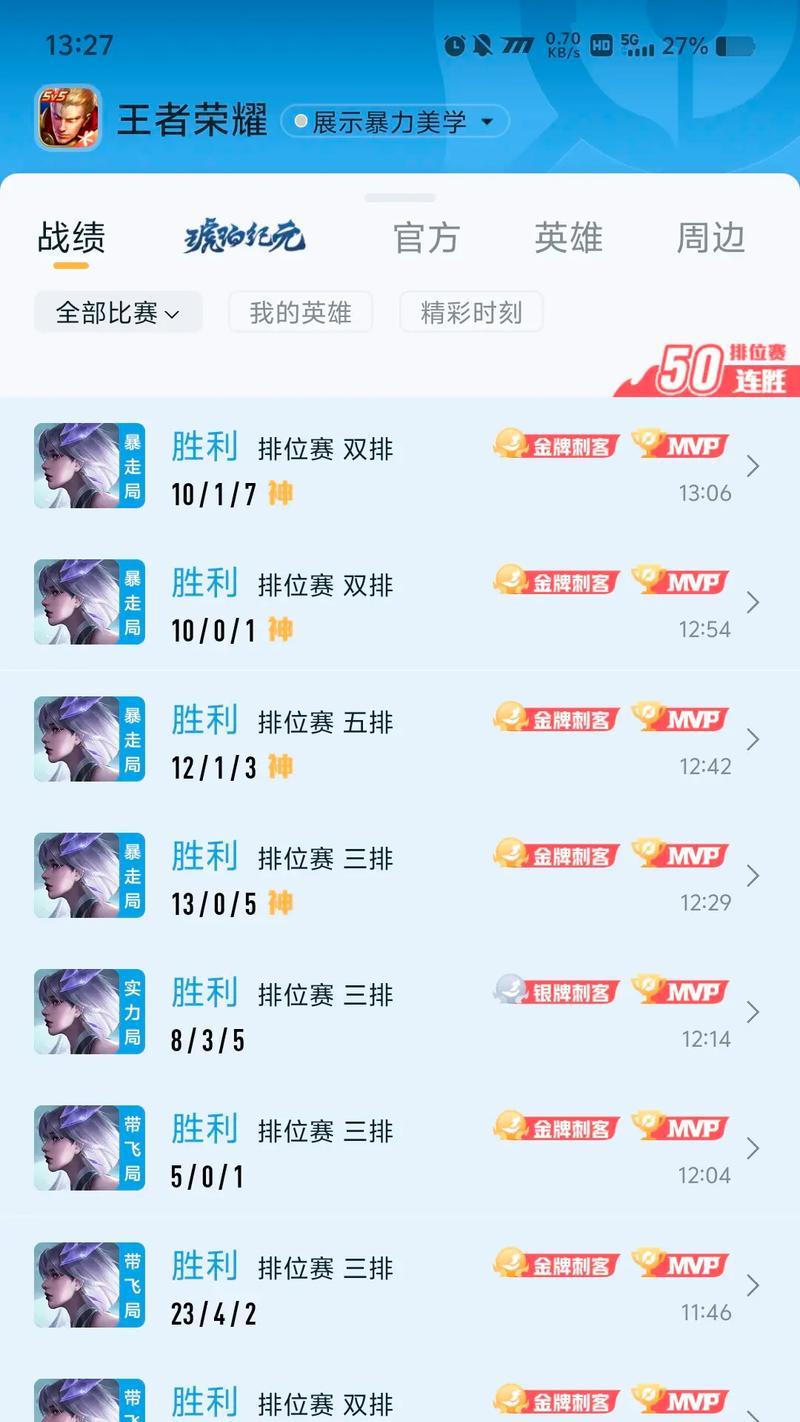Show details of the 12:29 match 13/0/5
Screen dimensions: 800x1422
tap(400, 876)
